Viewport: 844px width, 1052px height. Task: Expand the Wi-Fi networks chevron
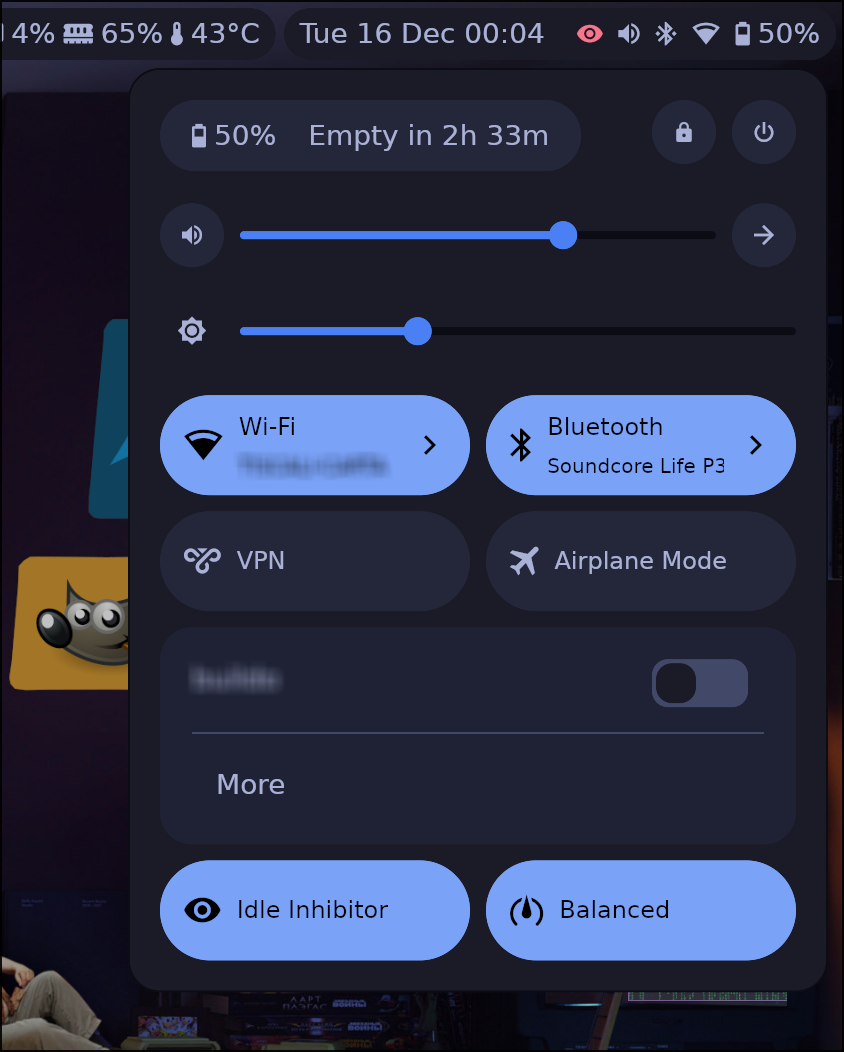tap(431, 445)
